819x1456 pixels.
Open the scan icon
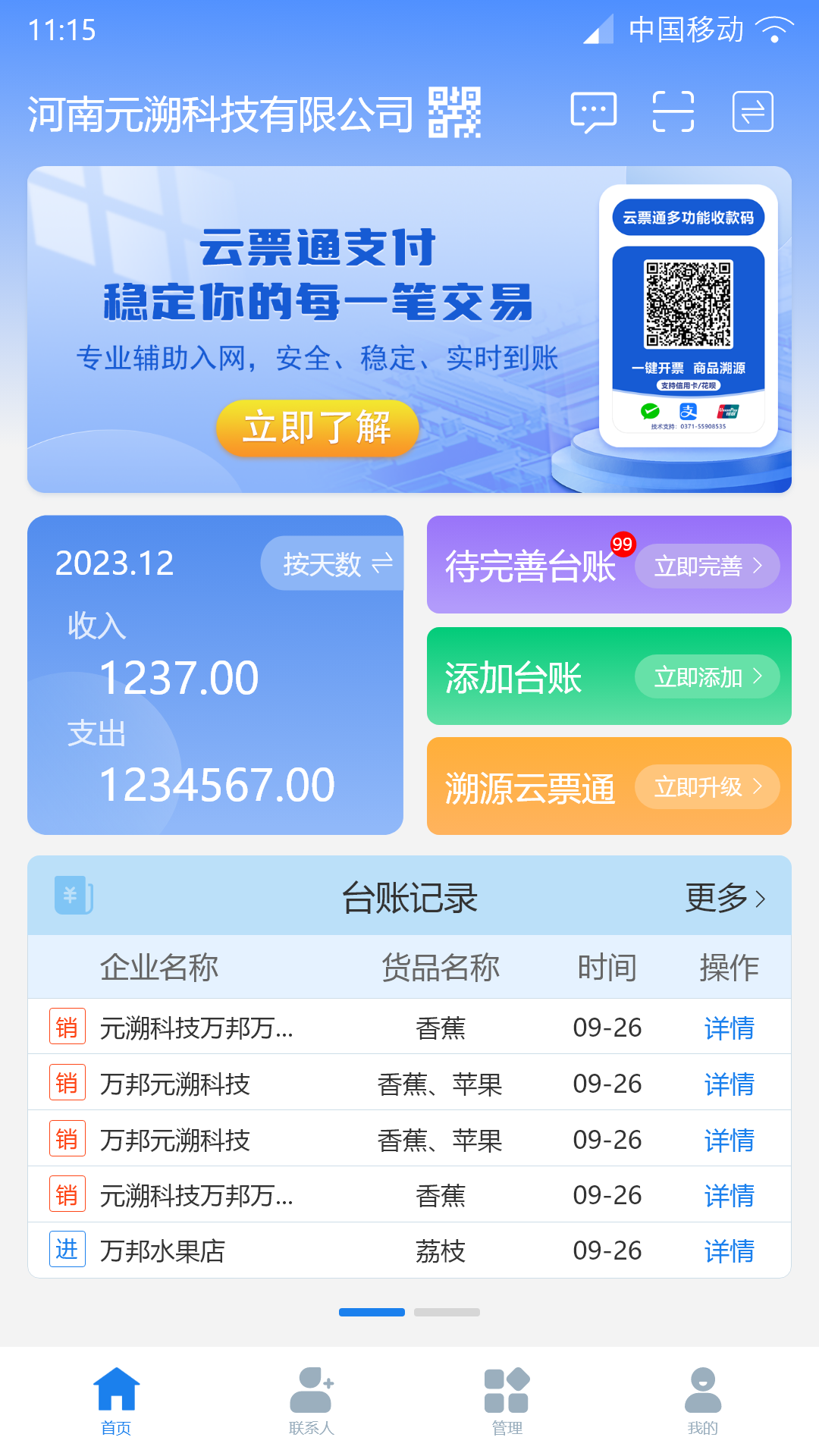[x=673, y=112]
